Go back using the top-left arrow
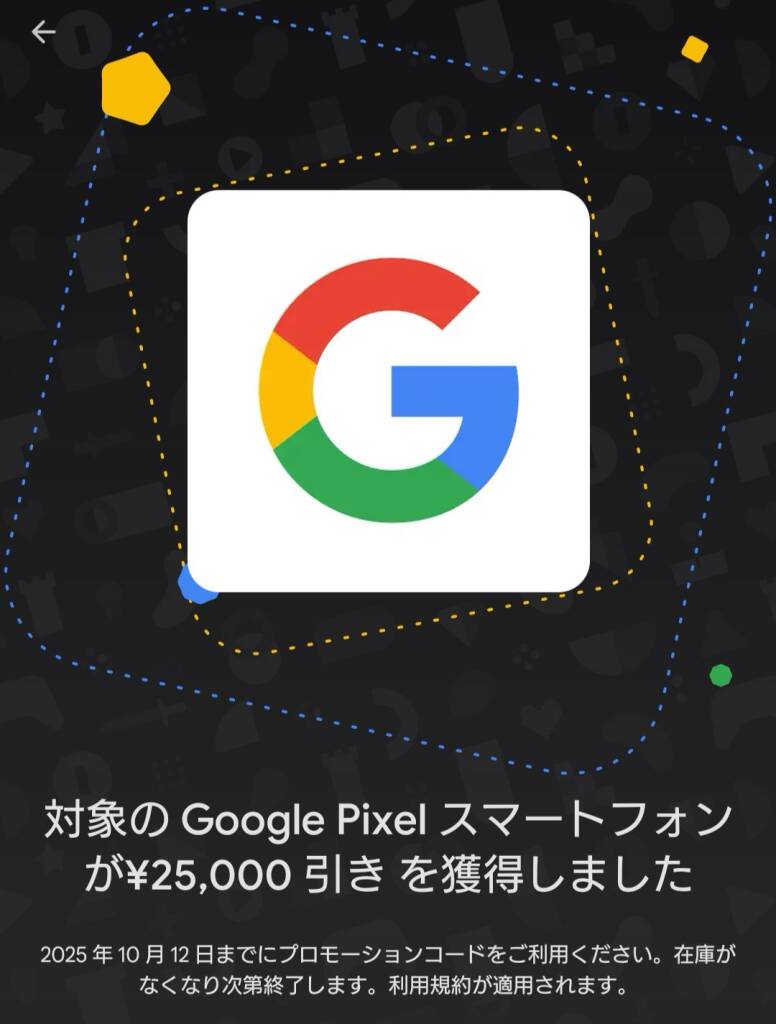The image size is (776, 1024). (43, 32)
